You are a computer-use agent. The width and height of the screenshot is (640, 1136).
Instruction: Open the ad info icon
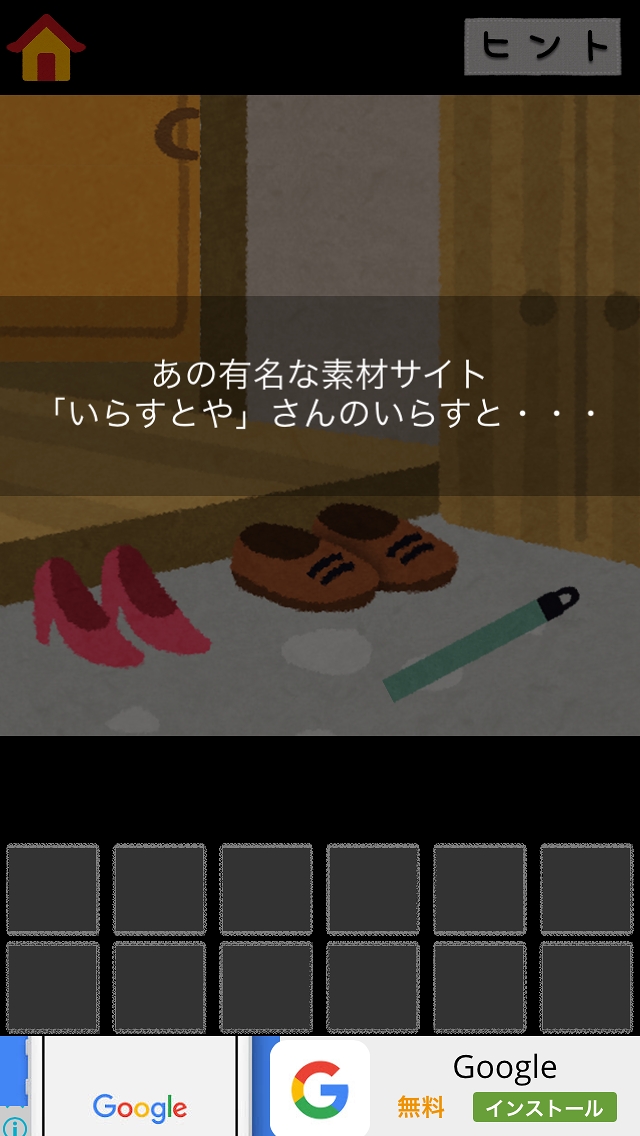pyautogui.click(x=14, y=1126)
